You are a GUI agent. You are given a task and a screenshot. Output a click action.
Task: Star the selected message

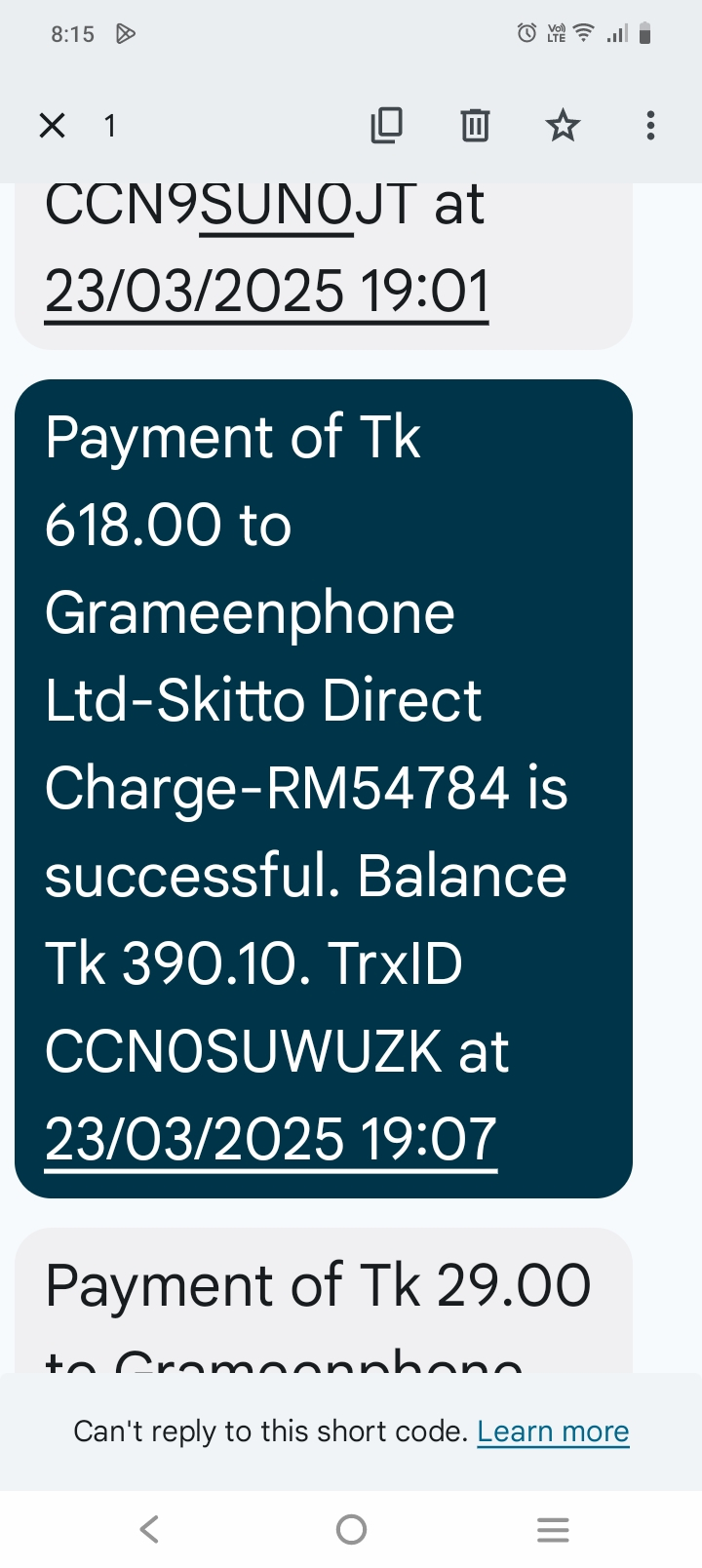coord(563,126)
